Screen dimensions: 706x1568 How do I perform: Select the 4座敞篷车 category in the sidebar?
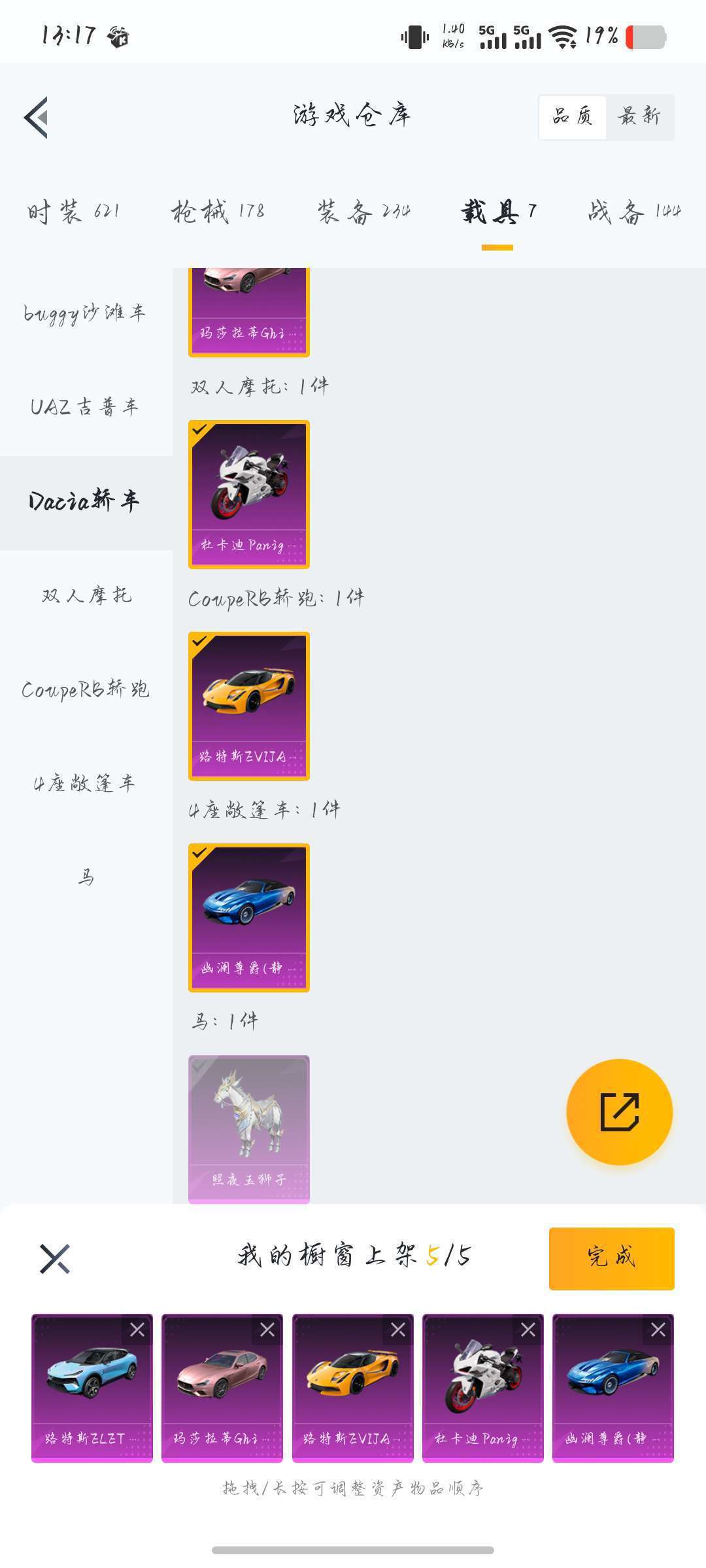coord(86,783)
